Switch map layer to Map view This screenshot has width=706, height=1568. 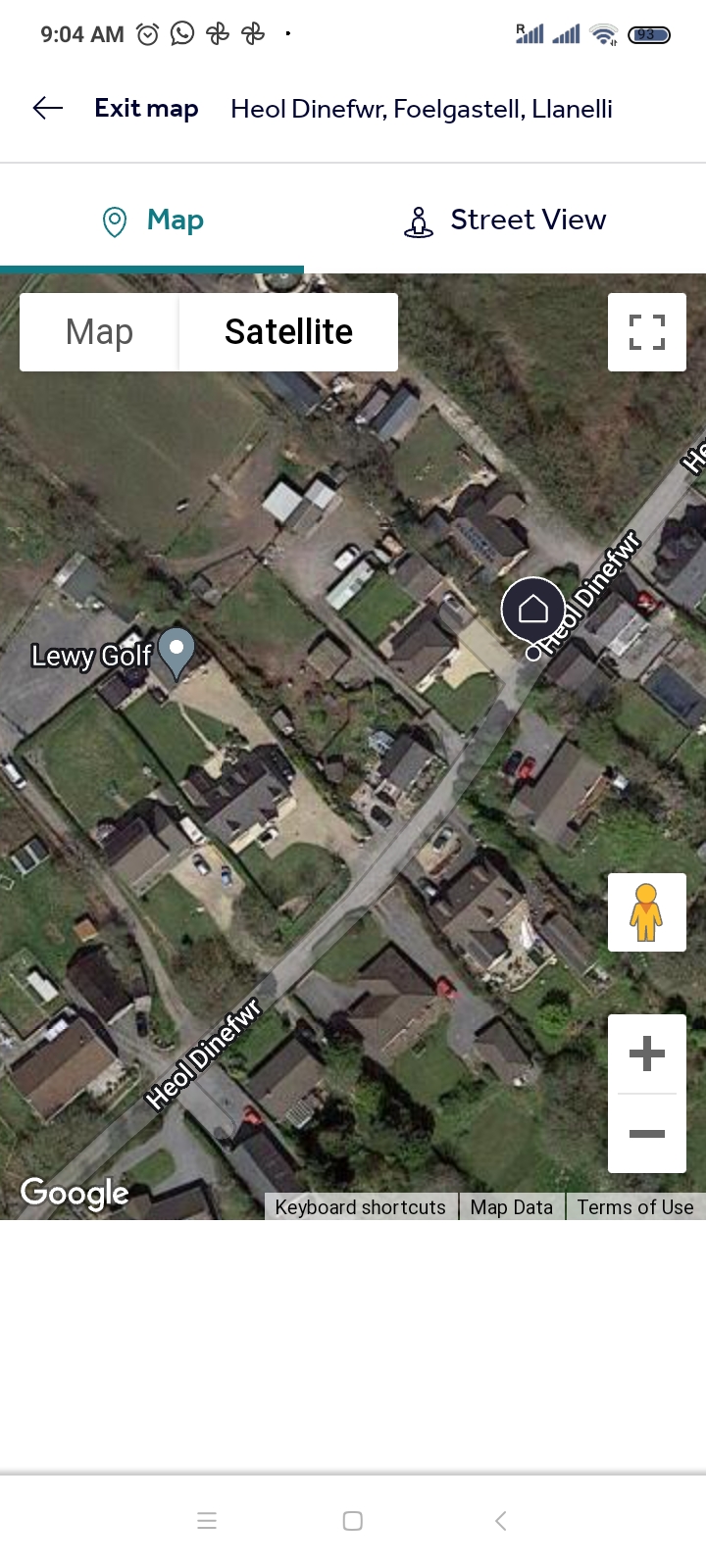(x=99, y=332)
